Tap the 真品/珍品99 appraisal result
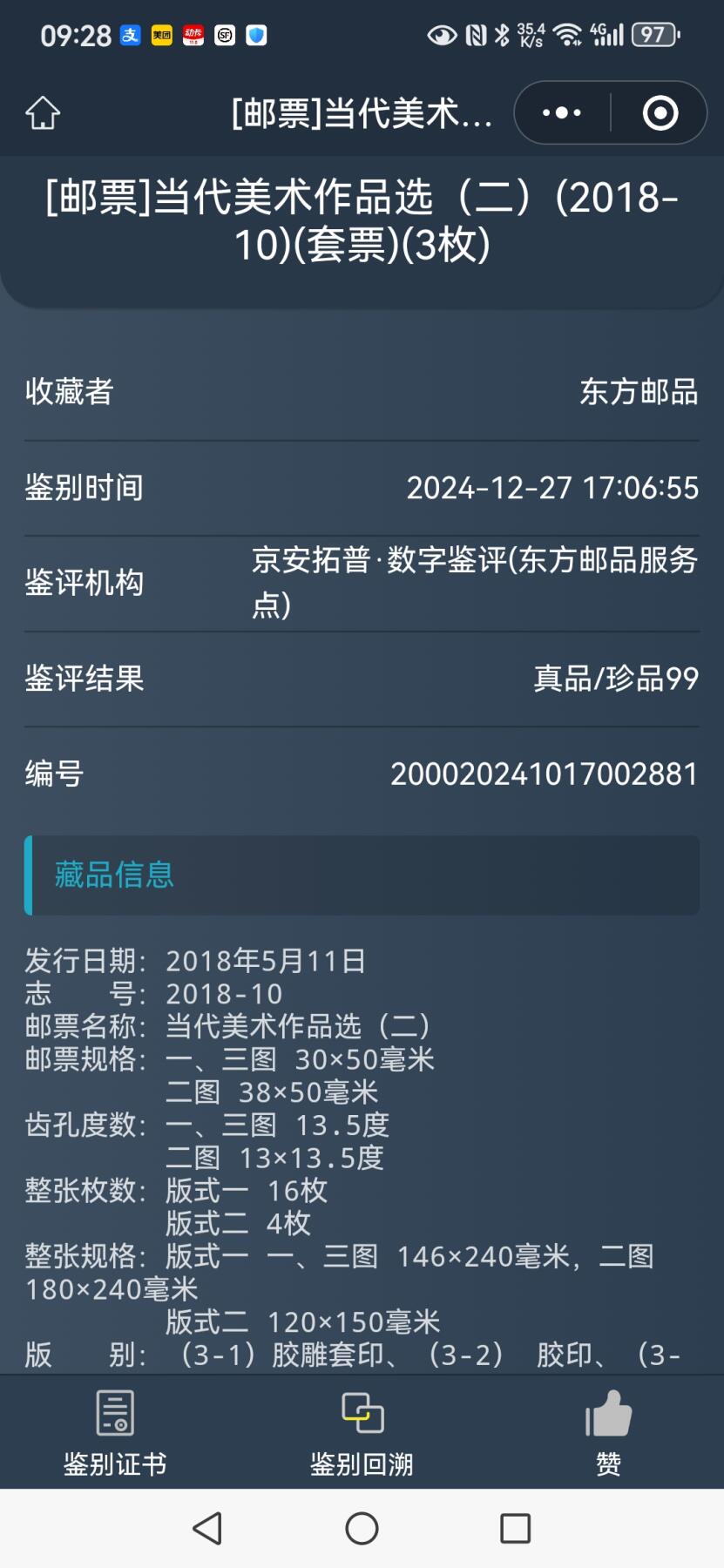 (x=612, y=678)
